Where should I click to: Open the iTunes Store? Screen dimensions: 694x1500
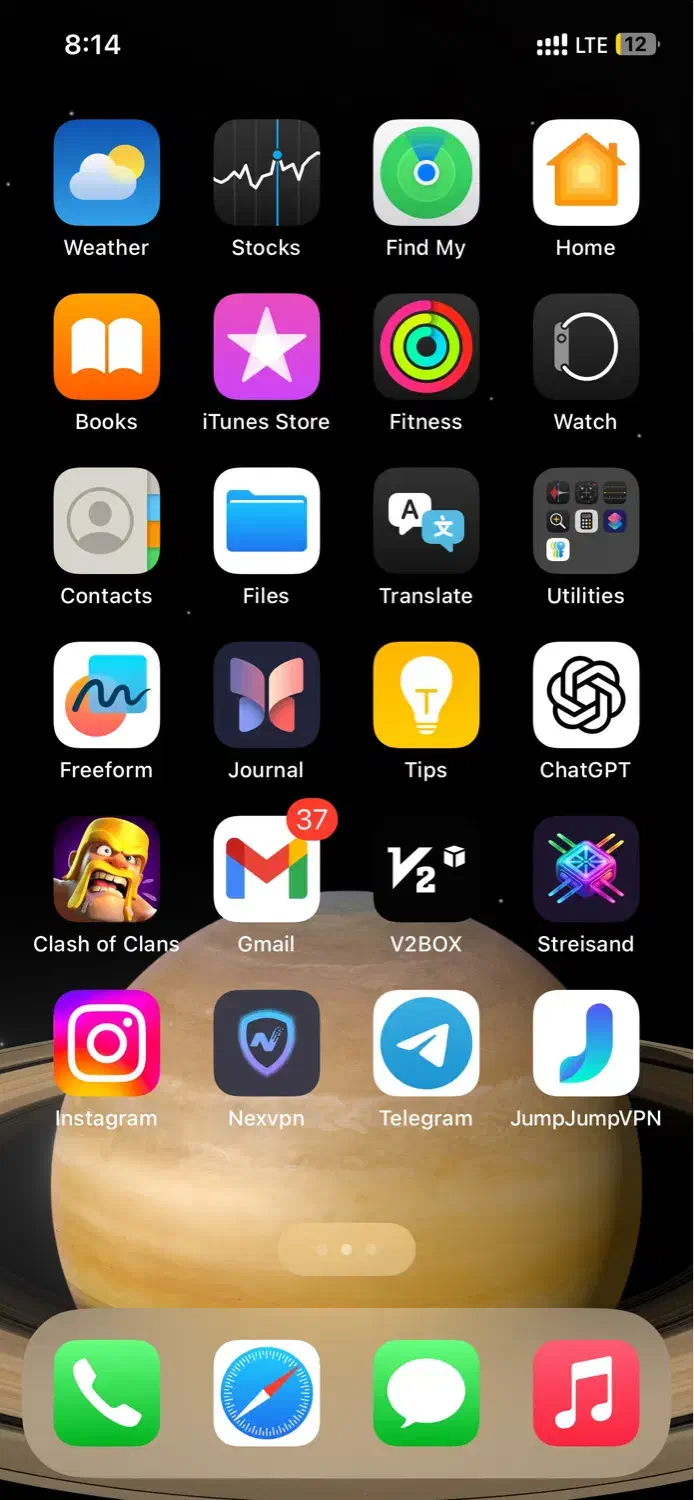[266, 347]
